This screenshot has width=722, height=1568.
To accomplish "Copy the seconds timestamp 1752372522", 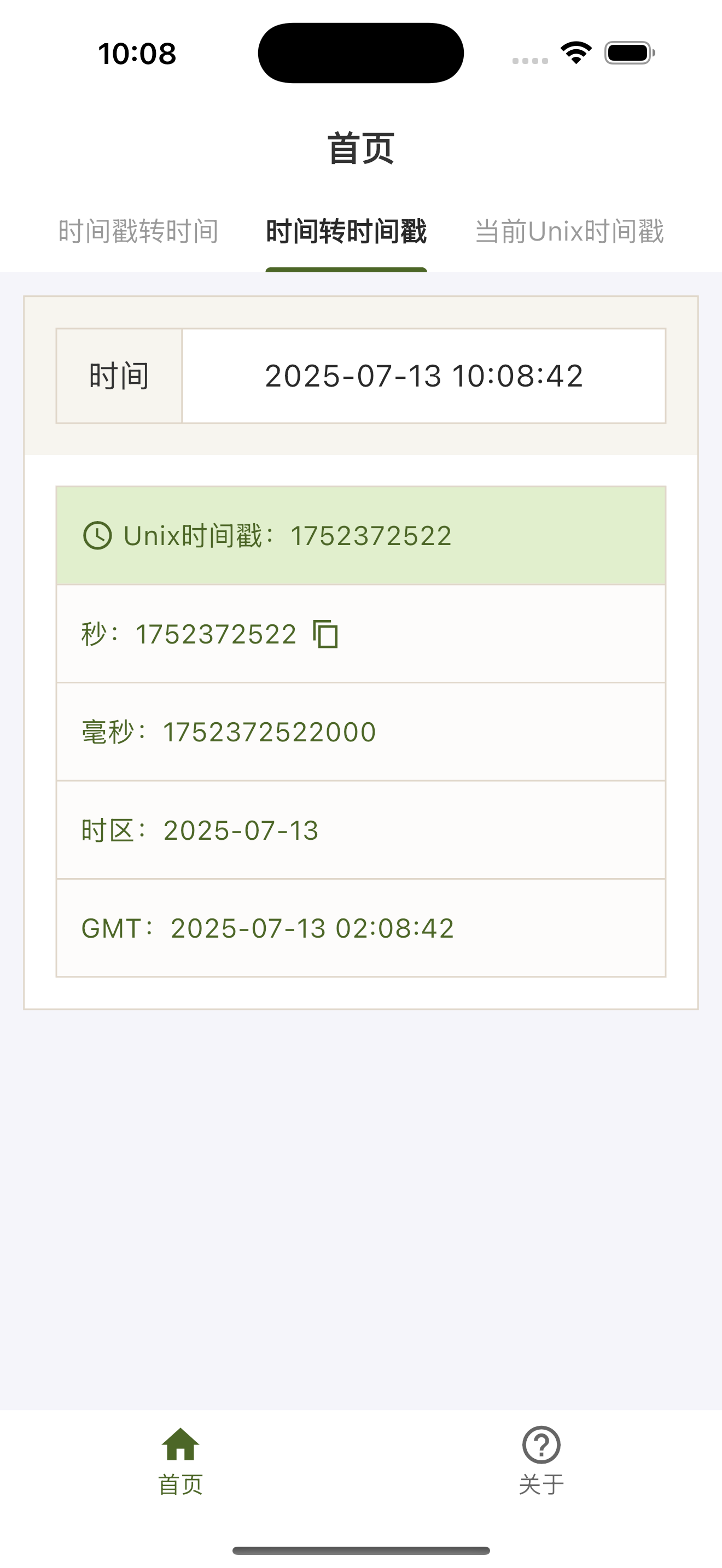I will [x=325, y=634].
